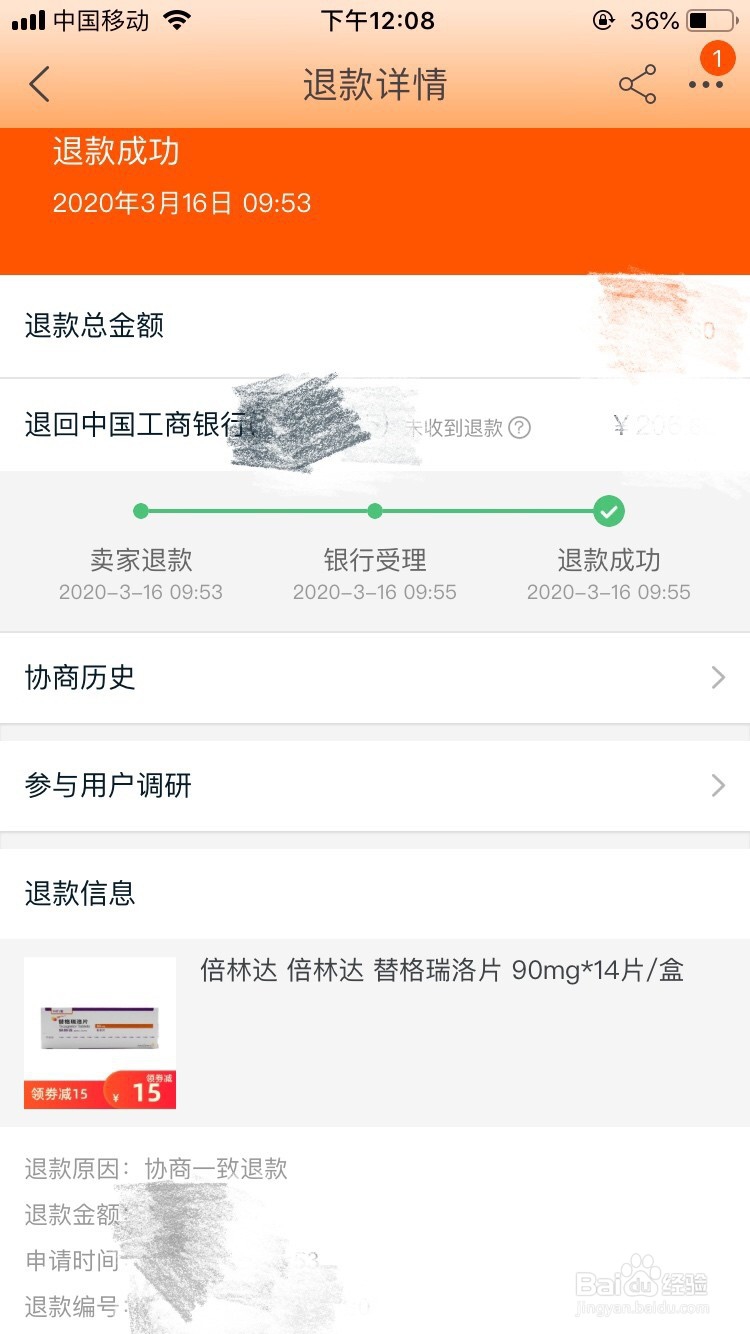Expand the 参与用户调研 section
This screenshot has height=1334, width=750.
coord(375,786)
